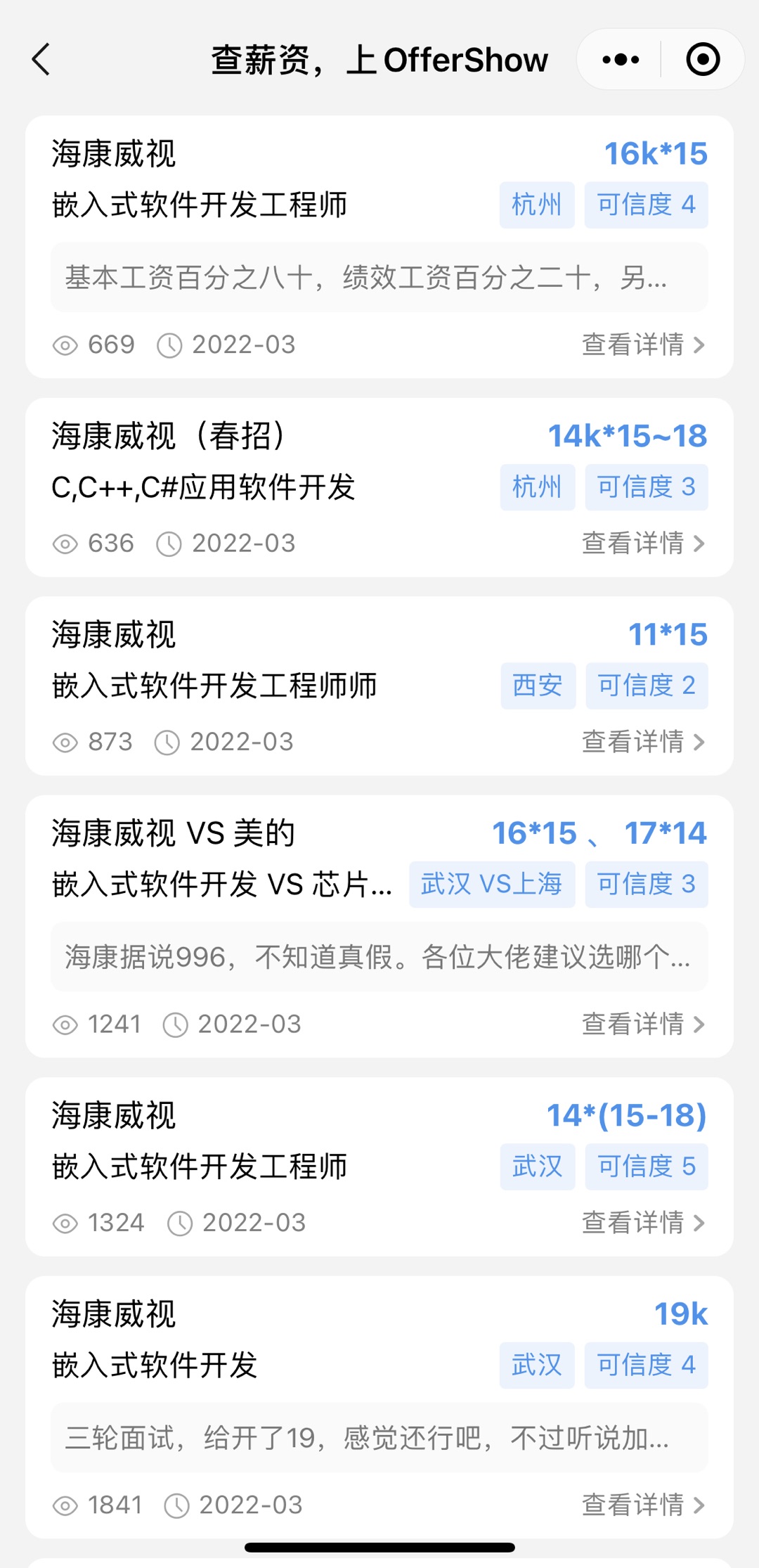View details of 海康威视 VS 美的 offer
The width and height of the screenshot is (759, 1568).
tap(642, 1024)
